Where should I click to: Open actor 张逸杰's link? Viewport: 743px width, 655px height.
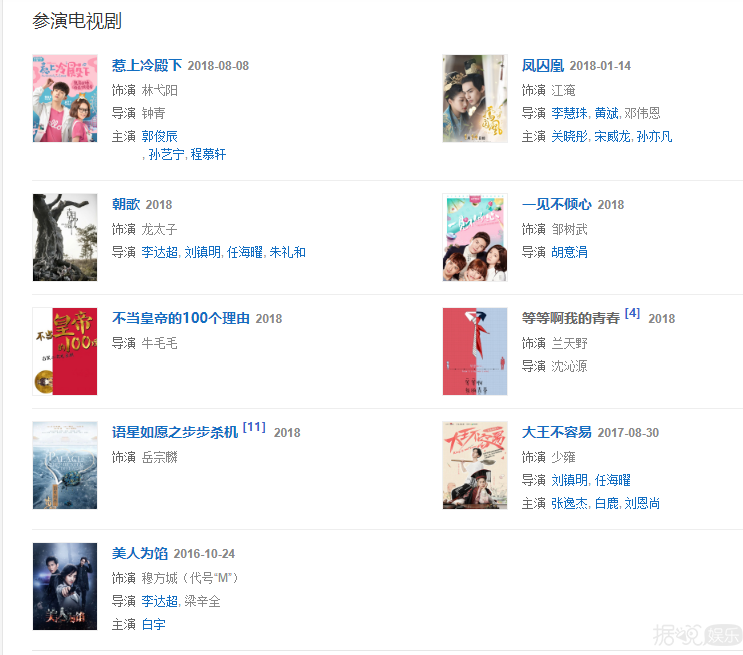(570, 503)
